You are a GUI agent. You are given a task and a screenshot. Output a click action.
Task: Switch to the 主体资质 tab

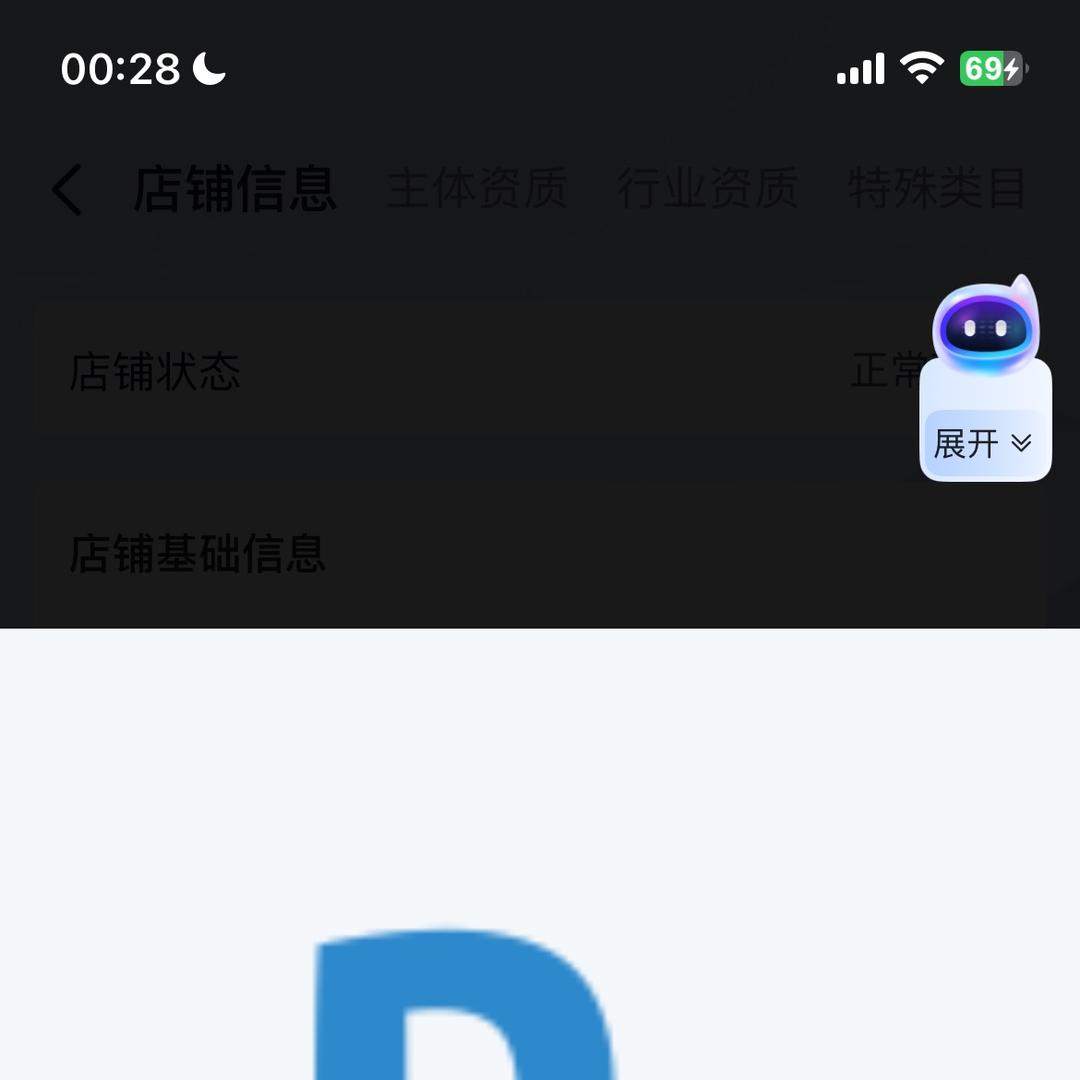point(477,189)
